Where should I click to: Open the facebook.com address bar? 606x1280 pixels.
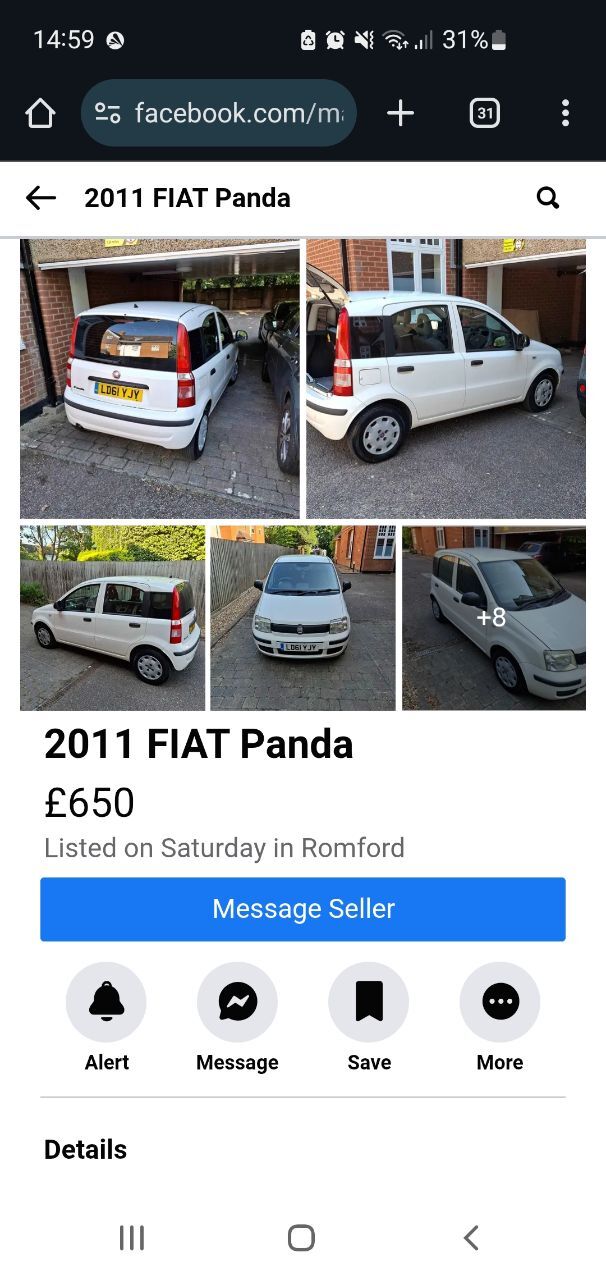click(219, 113)
